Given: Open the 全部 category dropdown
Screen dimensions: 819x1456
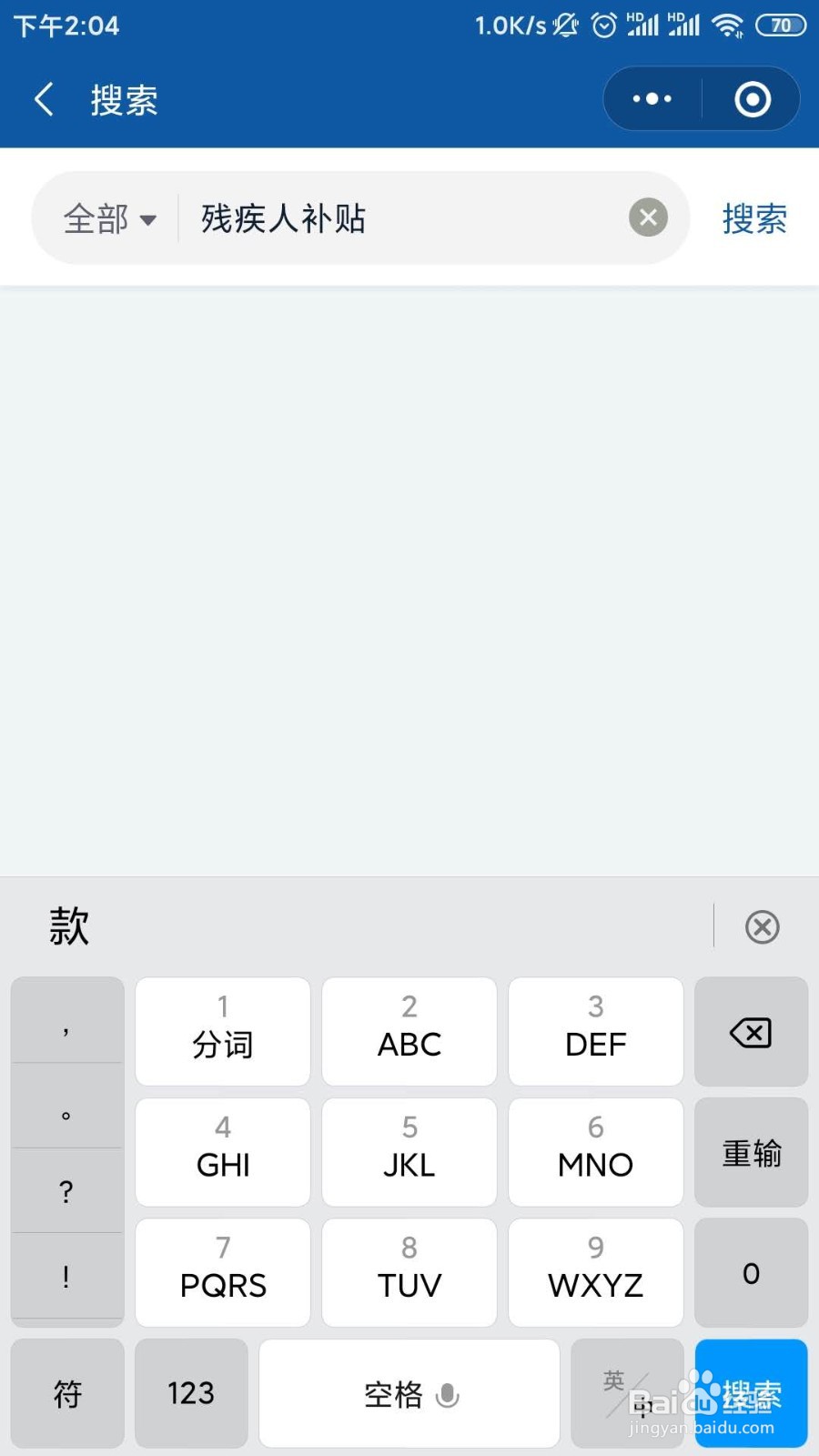Looking at the screenshot, I should tap(107, 218).
